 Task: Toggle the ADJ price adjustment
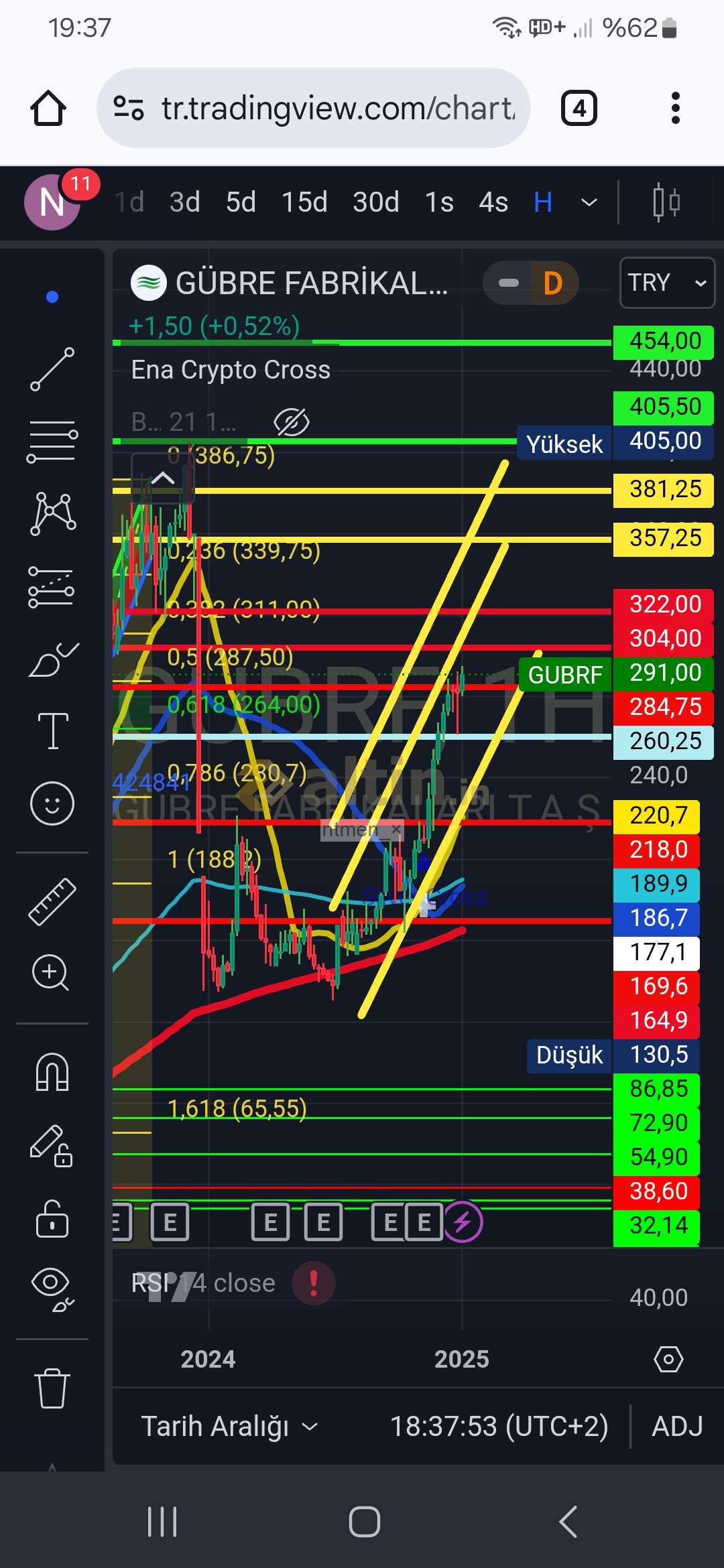[677, 1426]
